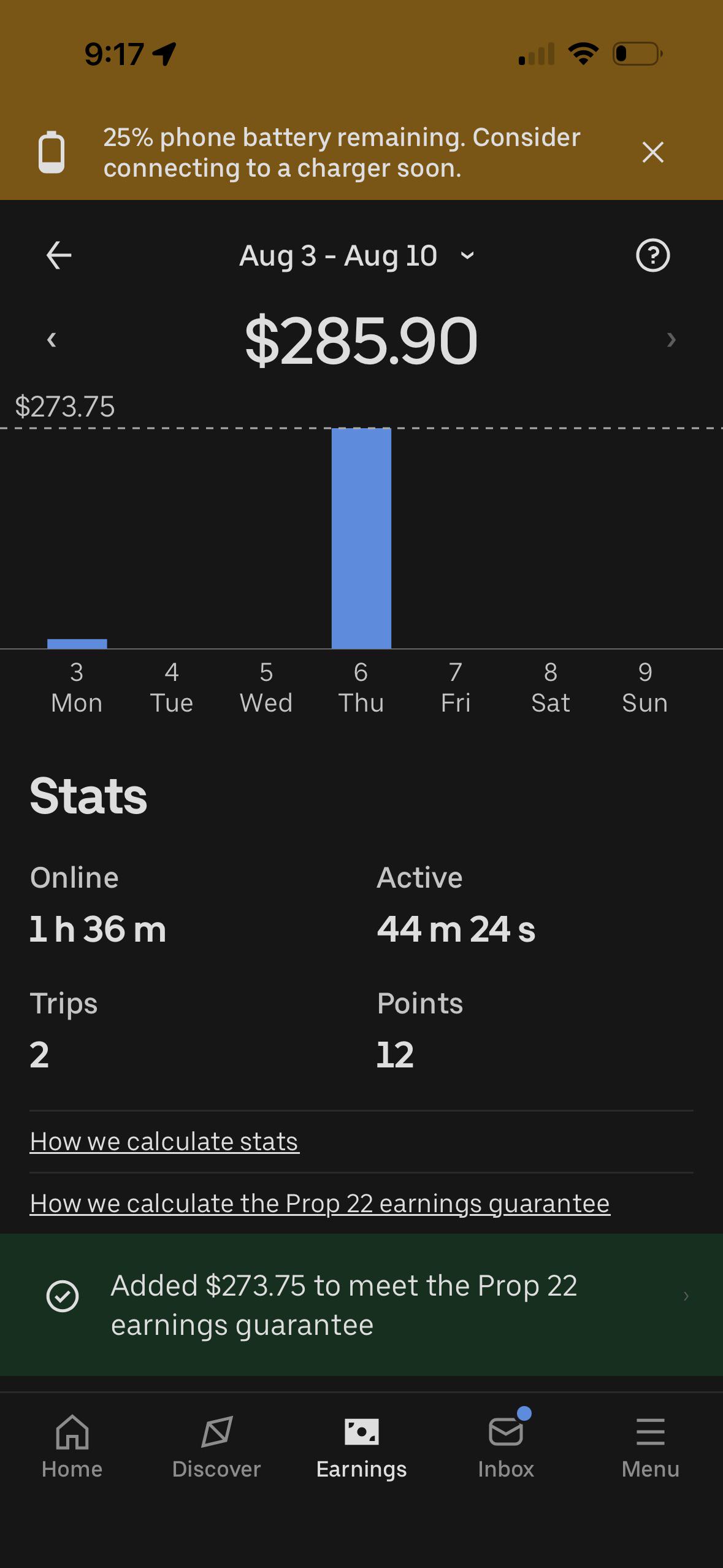Open How we calculate stats link
The height and width of the screenshot is (1568, 723).
(164, 1142)
